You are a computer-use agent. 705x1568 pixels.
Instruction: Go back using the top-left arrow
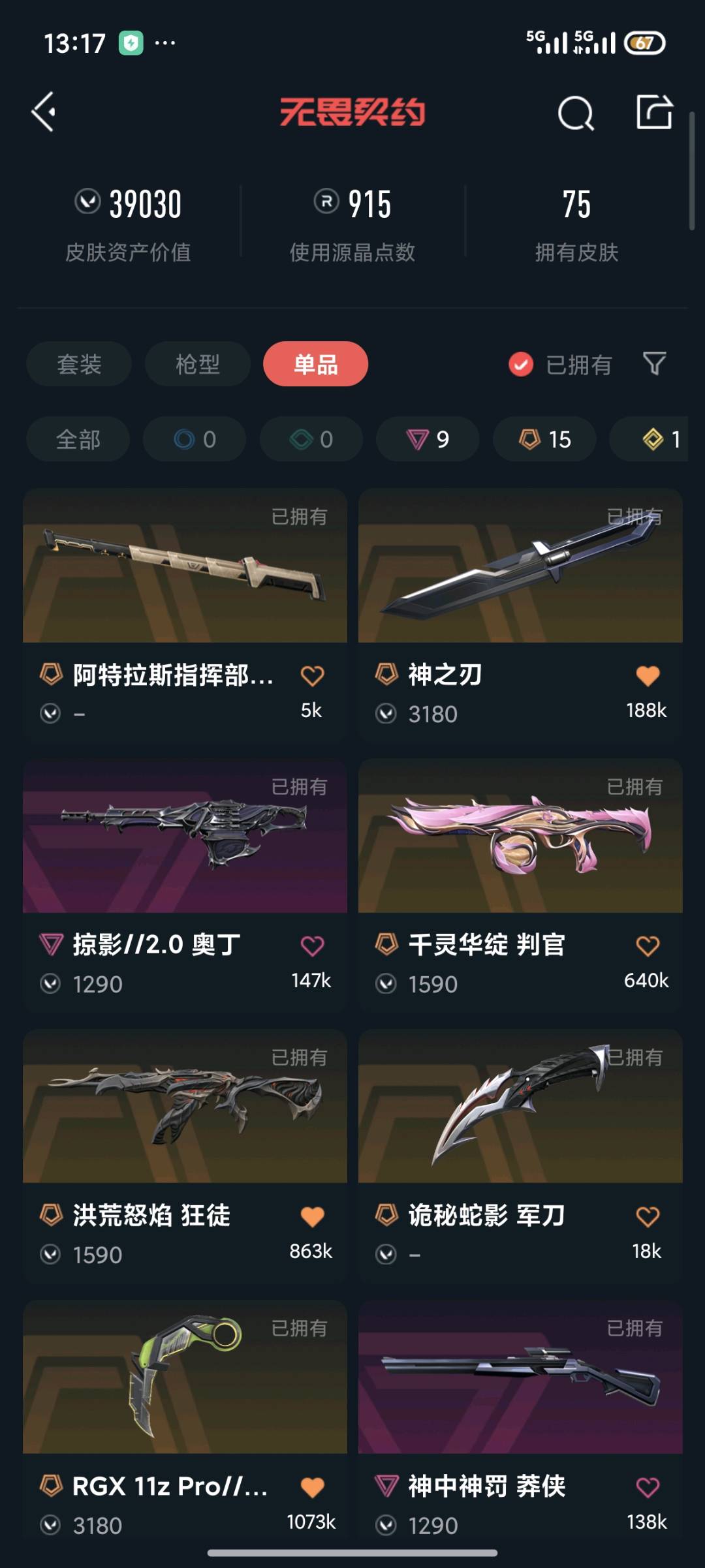(x=44, y=112)
